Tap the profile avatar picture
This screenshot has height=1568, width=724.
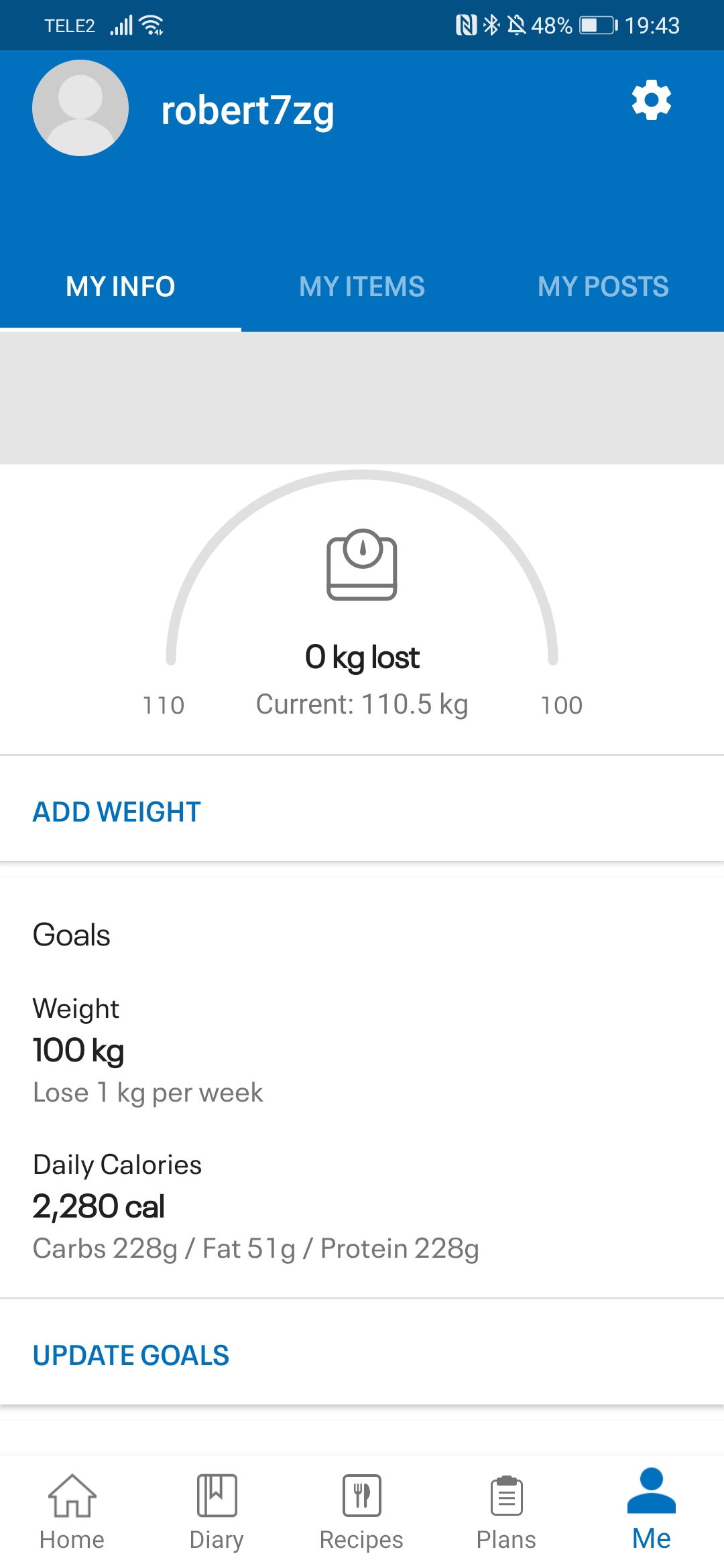pos(80,108)
